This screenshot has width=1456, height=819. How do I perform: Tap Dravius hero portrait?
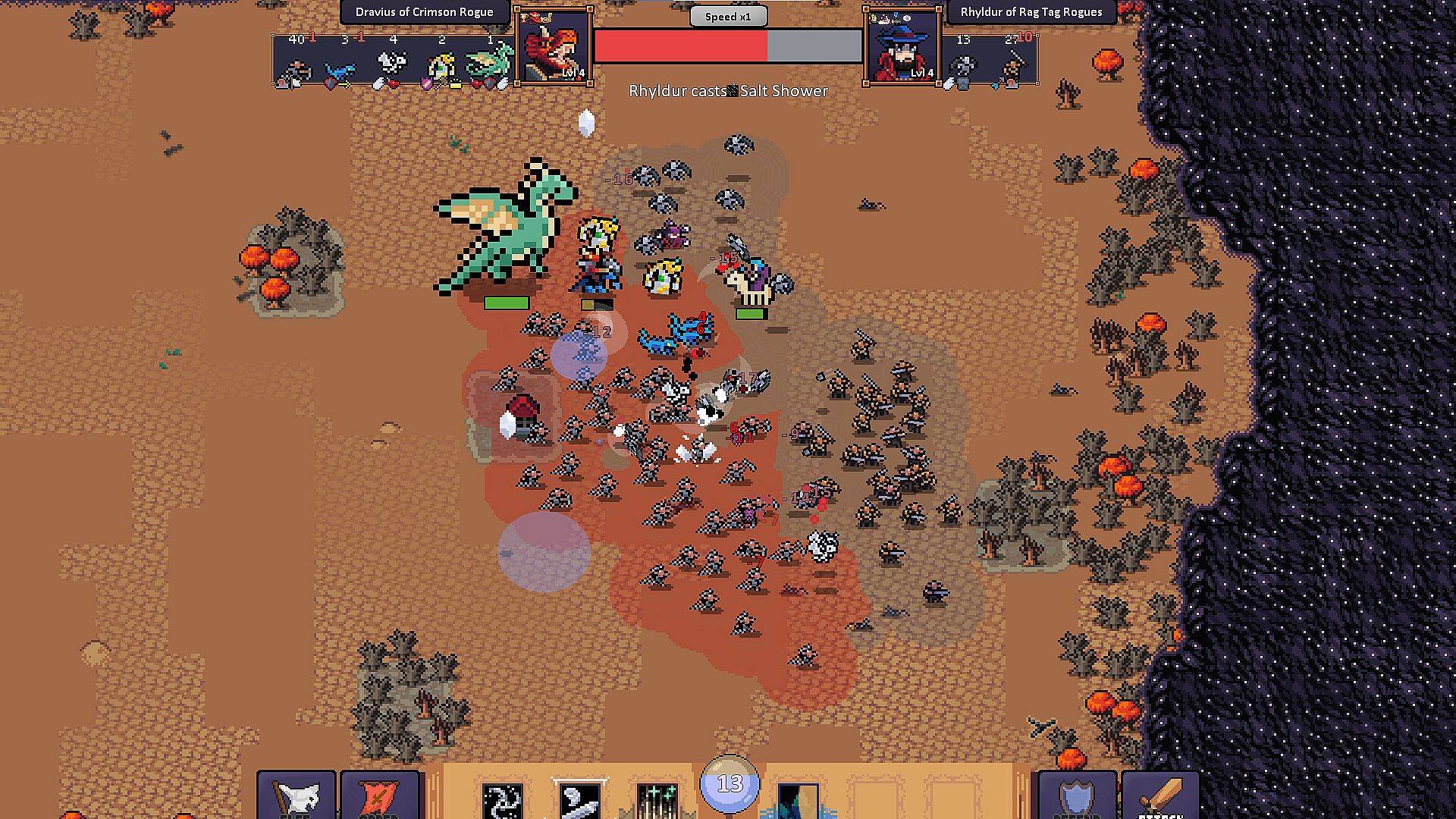click(x=553, y=47)
